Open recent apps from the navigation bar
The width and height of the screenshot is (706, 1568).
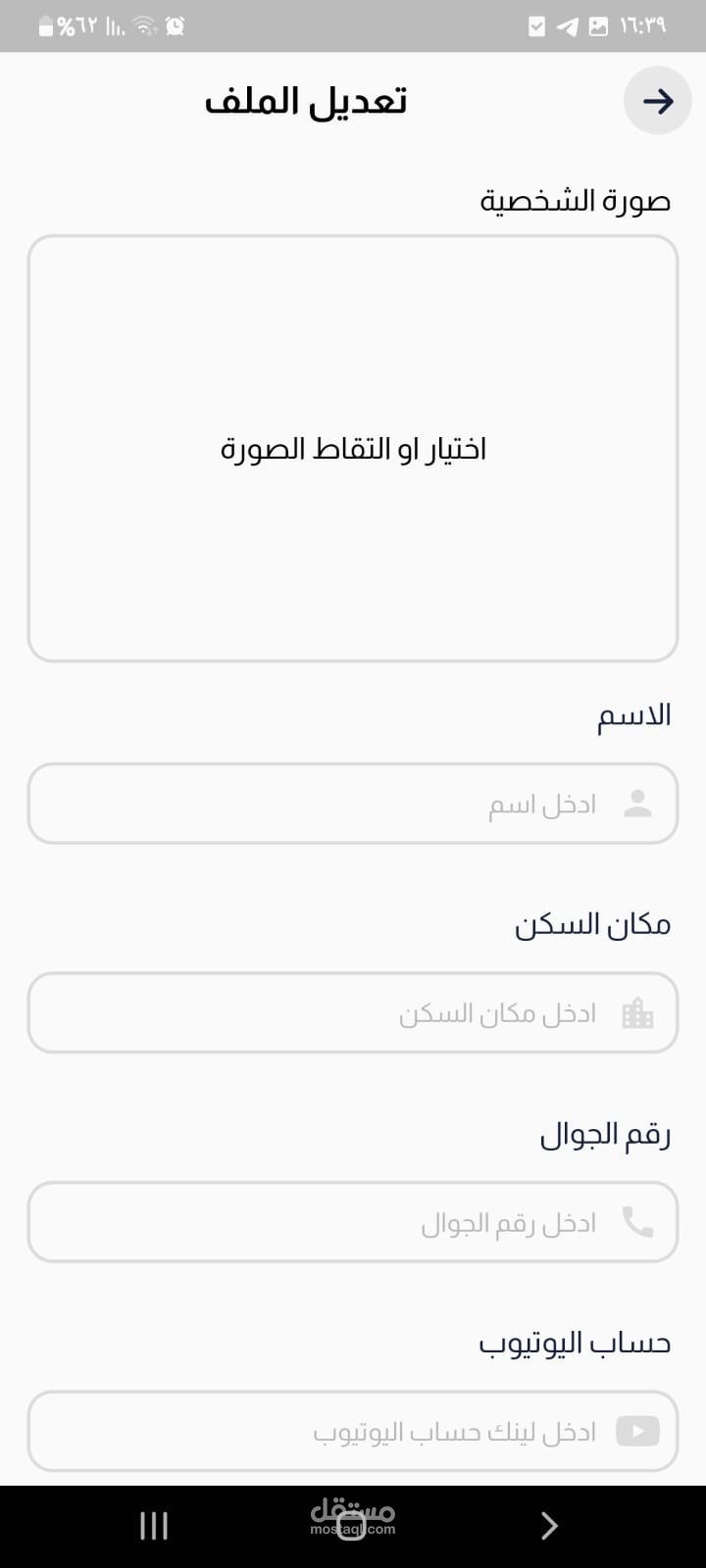pyautogui.click(x=154, y=1526)
